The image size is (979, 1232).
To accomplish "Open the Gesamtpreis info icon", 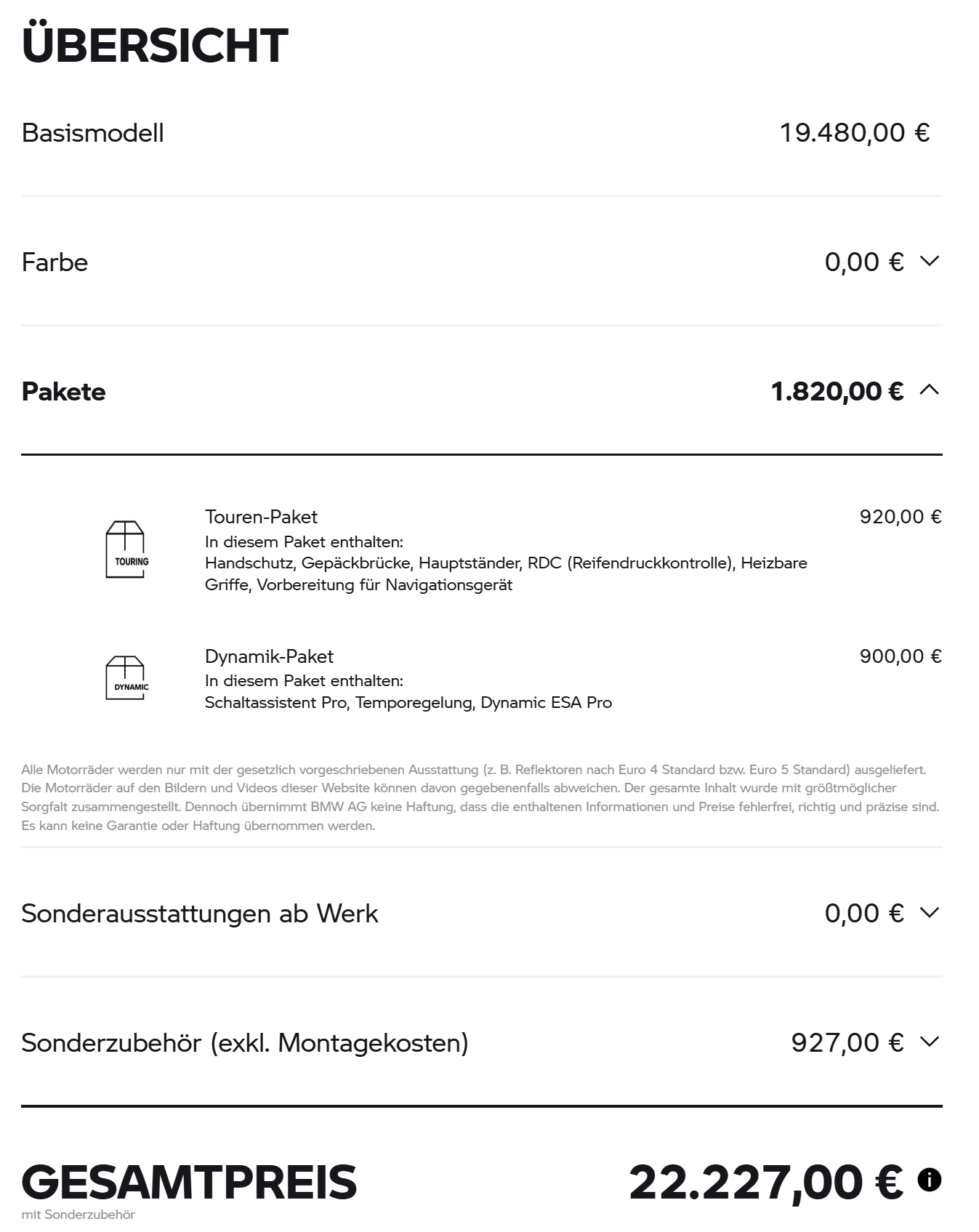I will click(x=929, y=1179).
